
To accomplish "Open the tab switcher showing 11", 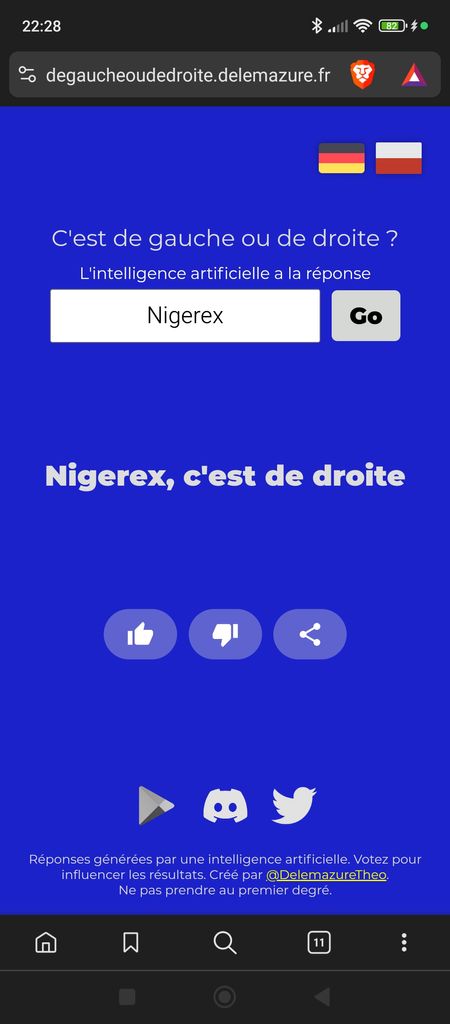I will coord(319,942).
